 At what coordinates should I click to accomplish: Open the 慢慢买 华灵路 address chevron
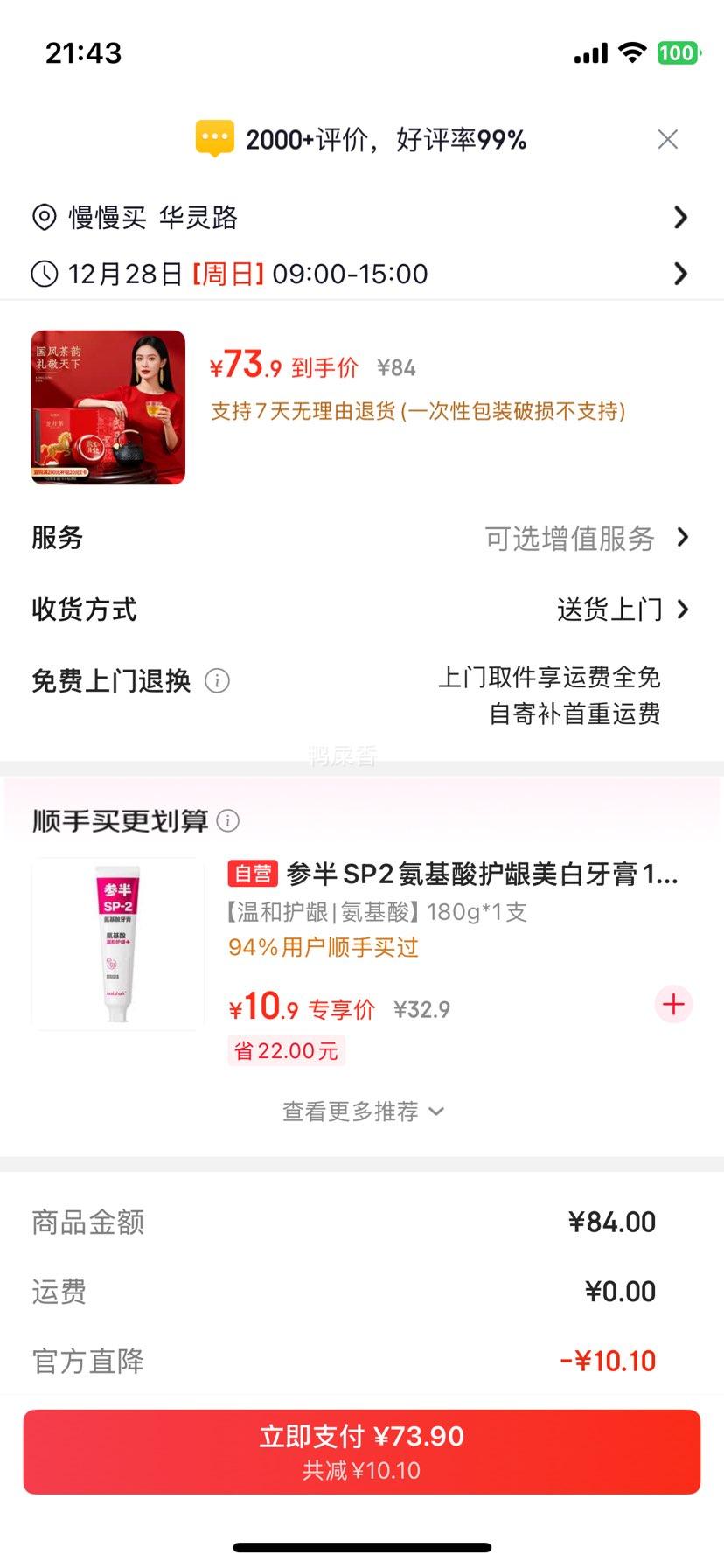(x=681, y=217)
